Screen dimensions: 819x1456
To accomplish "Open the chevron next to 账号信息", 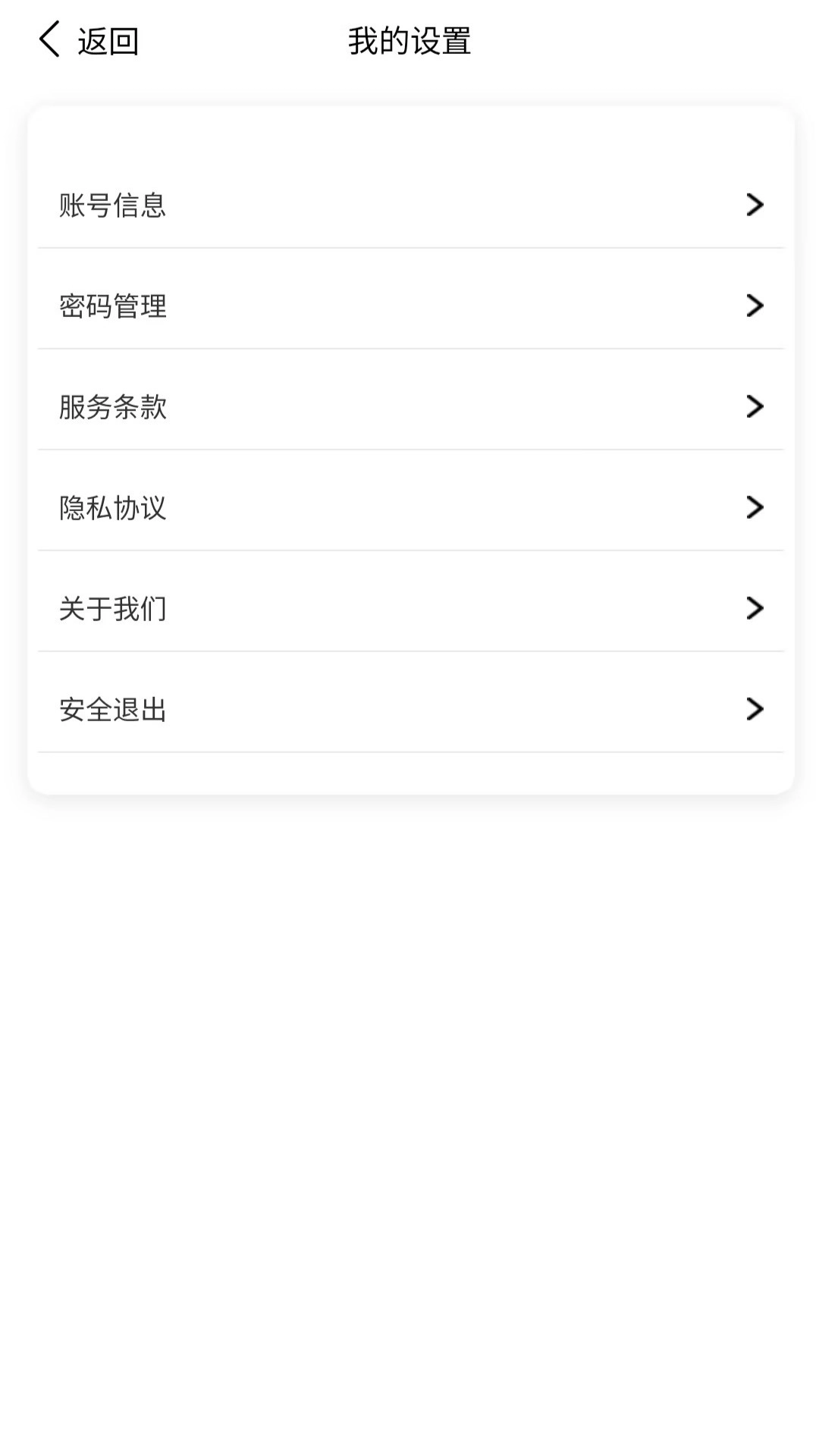I will click(x=753, y=205).
